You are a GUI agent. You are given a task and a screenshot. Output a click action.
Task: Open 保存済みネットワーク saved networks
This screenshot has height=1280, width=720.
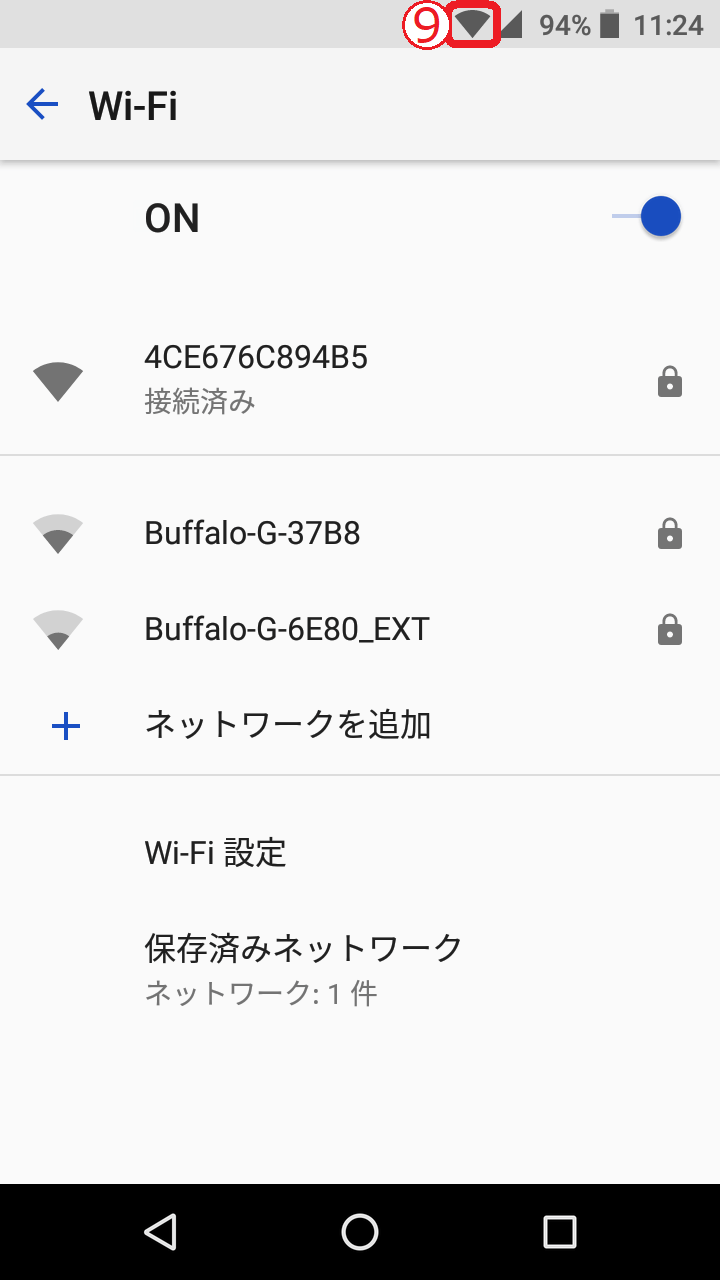pos(303,965)
